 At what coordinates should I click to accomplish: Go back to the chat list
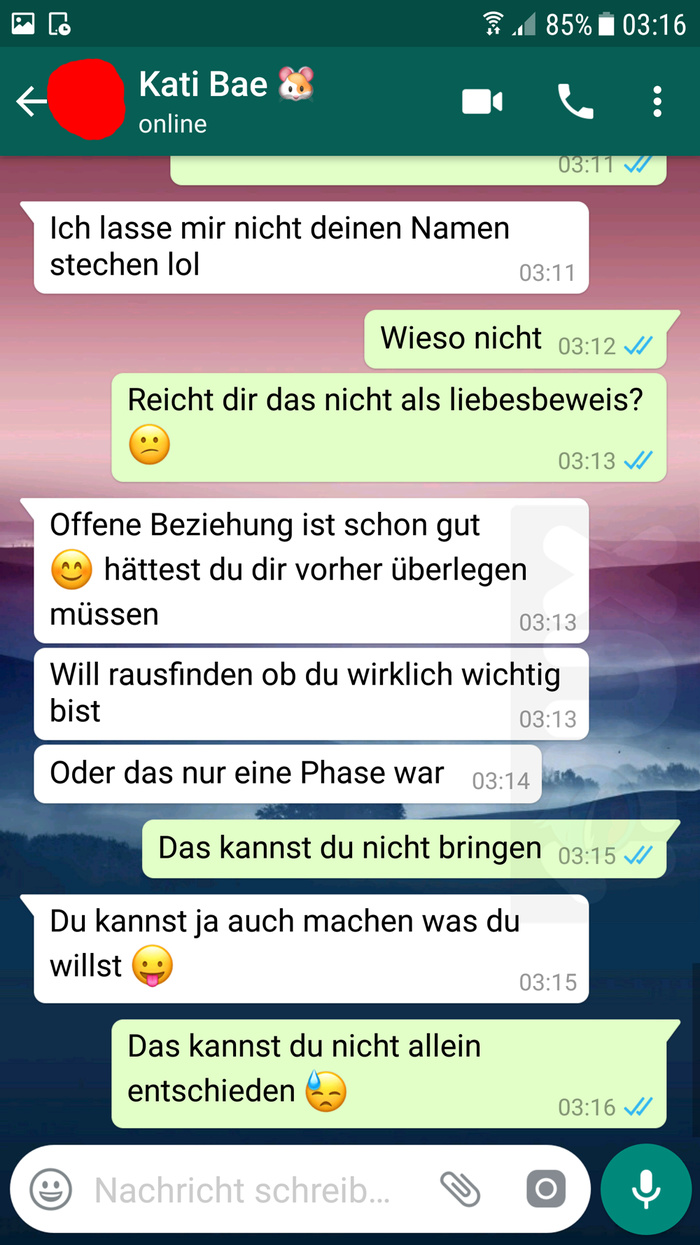(x=30, y=101)
